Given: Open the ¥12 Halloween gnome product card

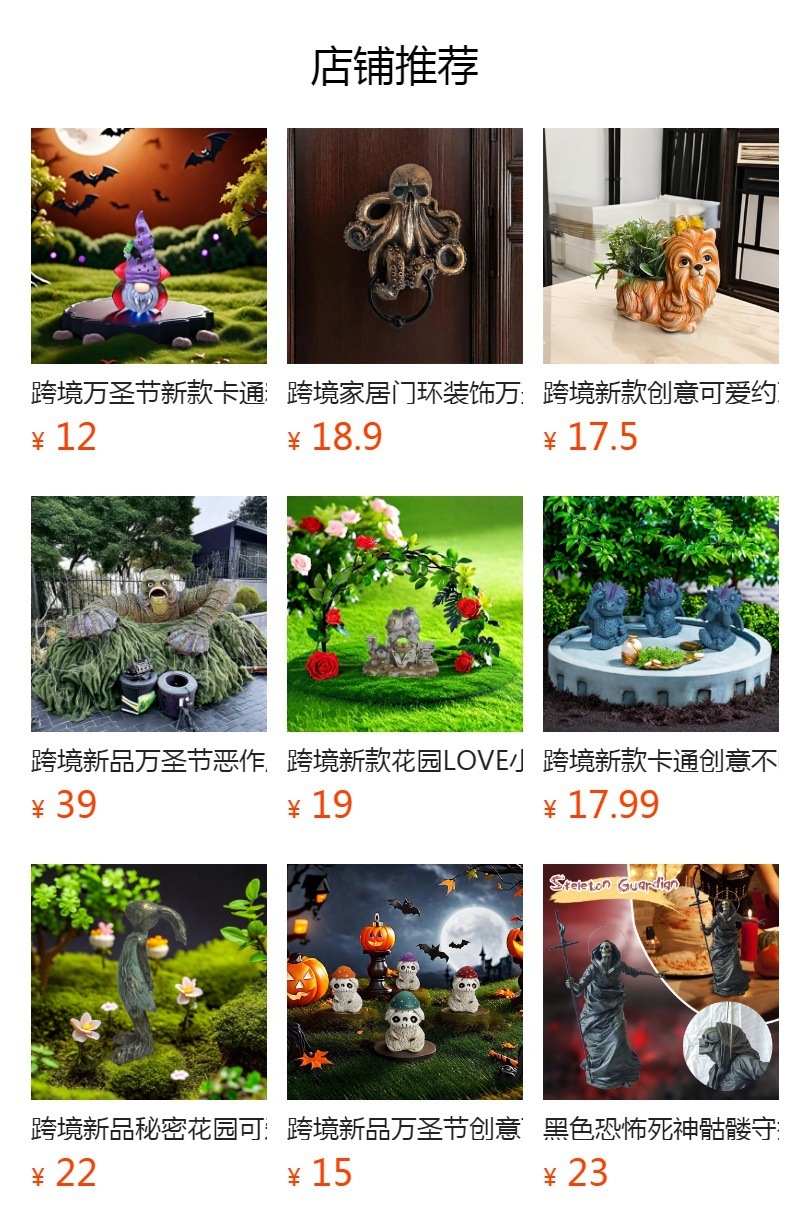Looking at the screenshot, I should click(148, 246).
